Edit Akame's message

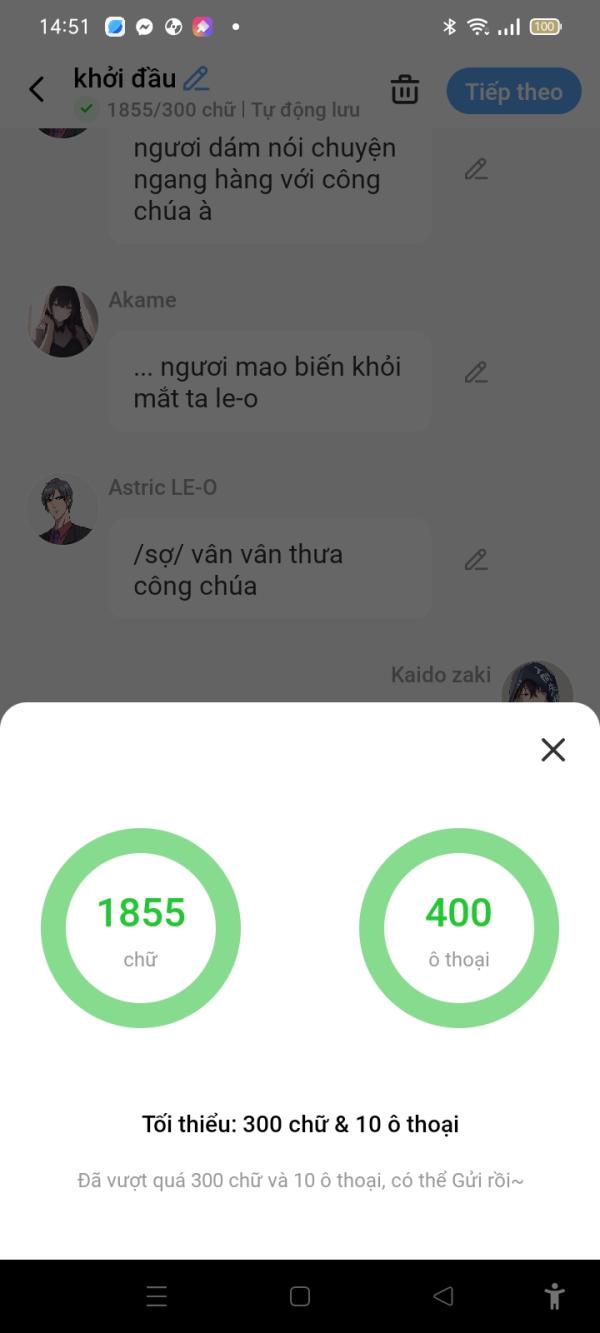[x=476, y=373]
